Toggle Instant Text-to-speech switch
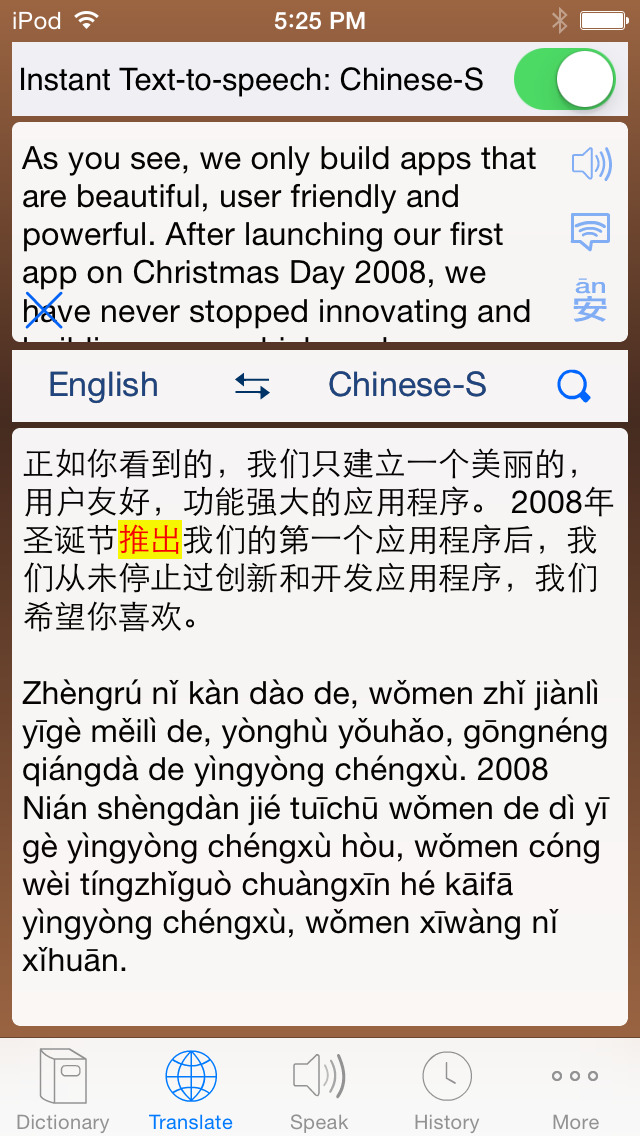 click(564, 80)
